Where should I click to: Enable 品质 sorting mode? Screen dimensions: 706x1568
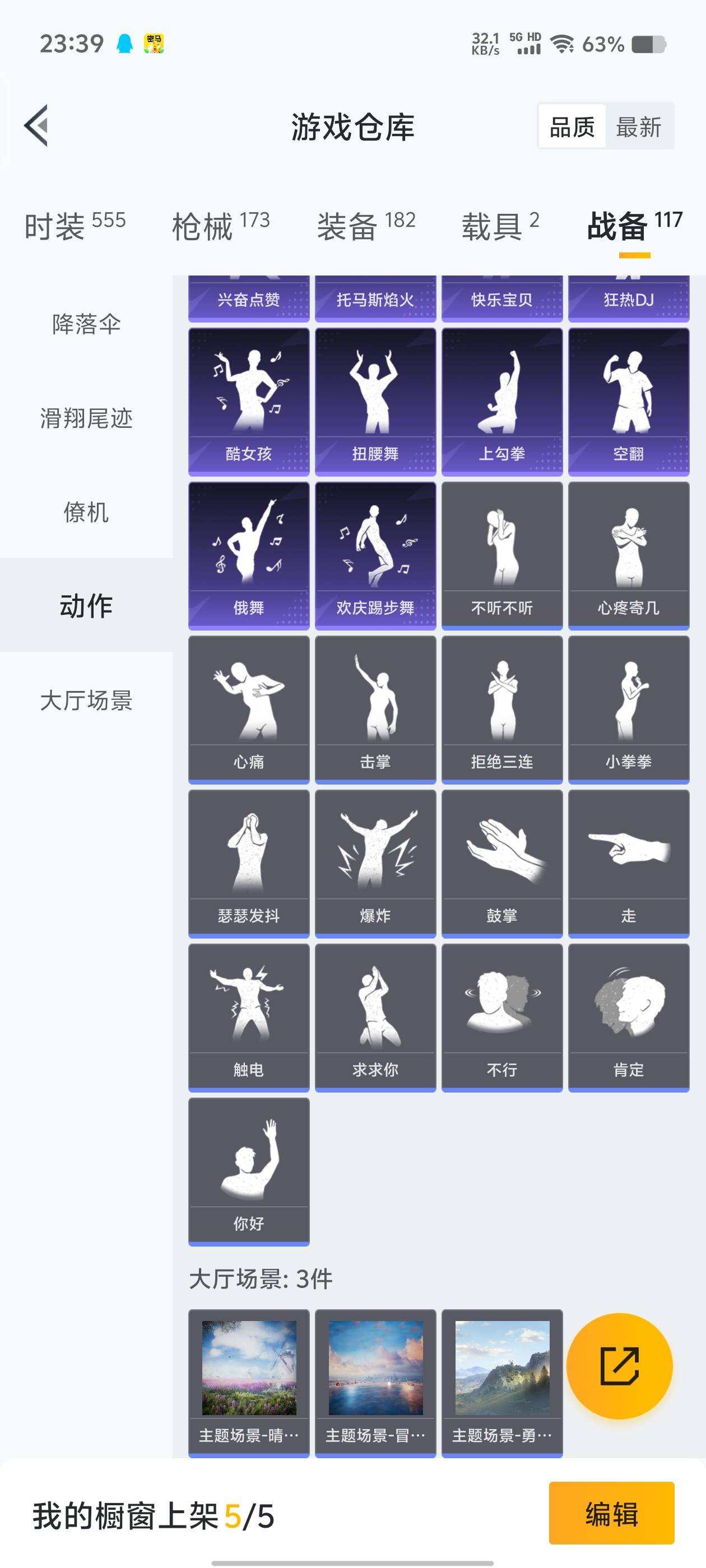point(570,127)
